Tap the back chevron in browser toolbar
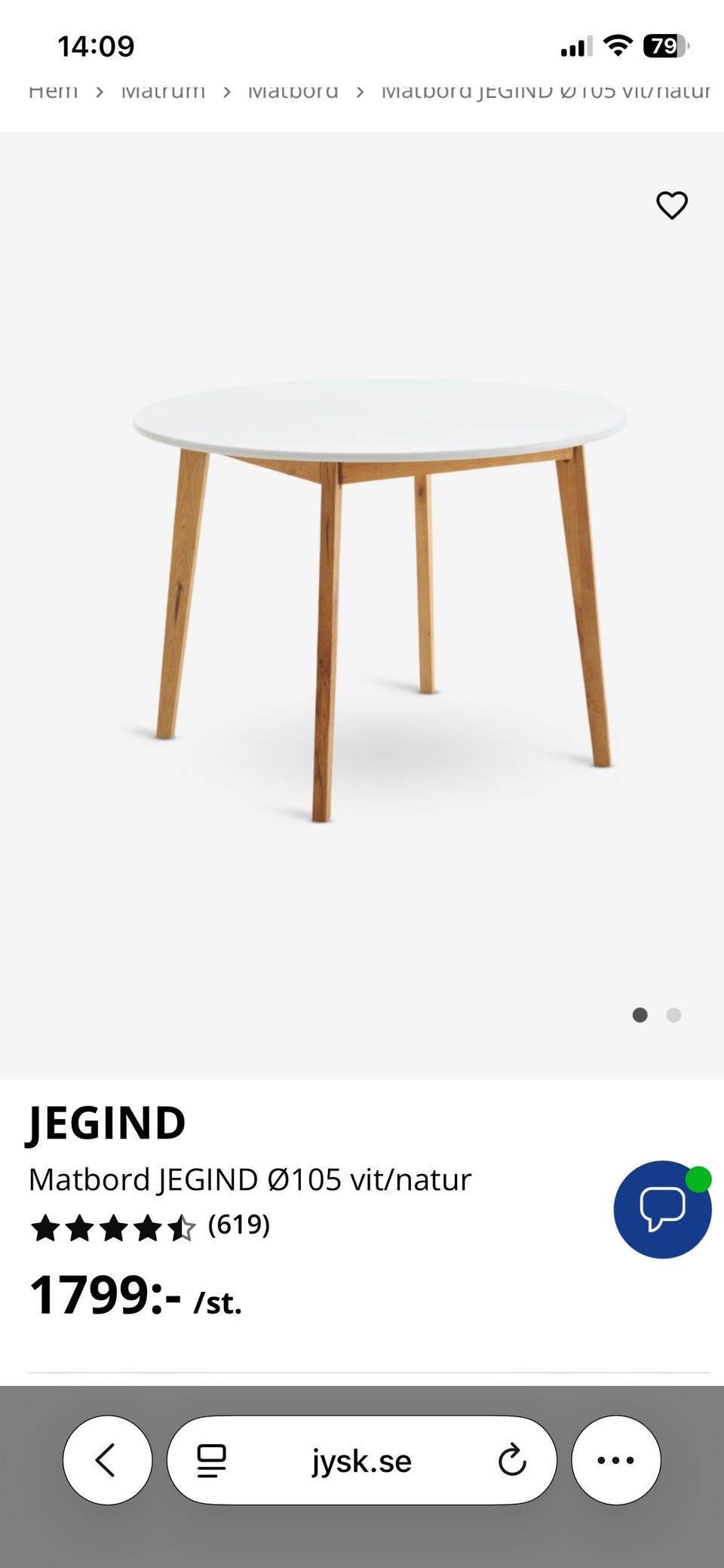This screenshot has height=1568, width=724. click(107, 1460)
